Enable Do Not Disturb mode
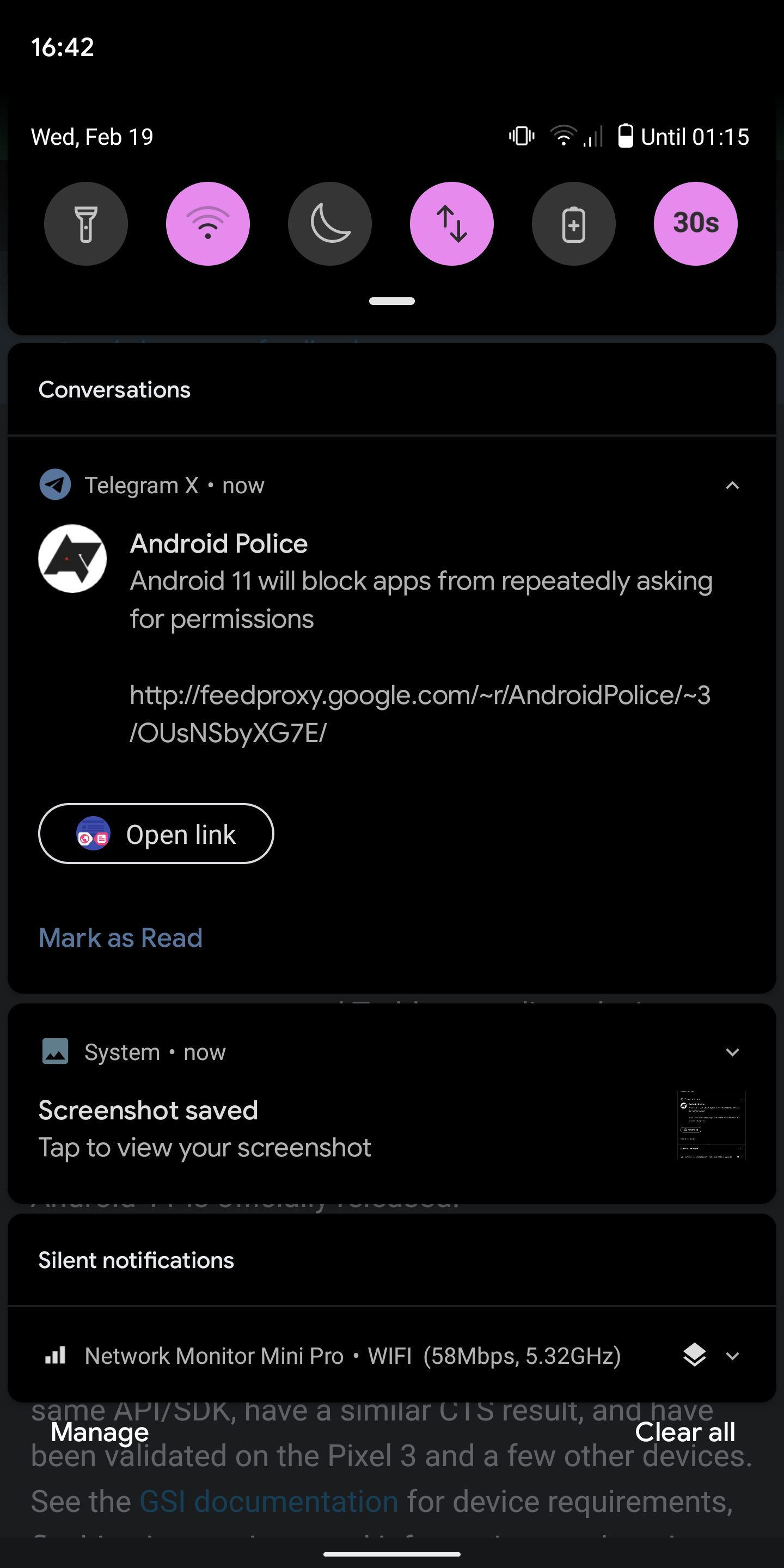 click(329, 223)
